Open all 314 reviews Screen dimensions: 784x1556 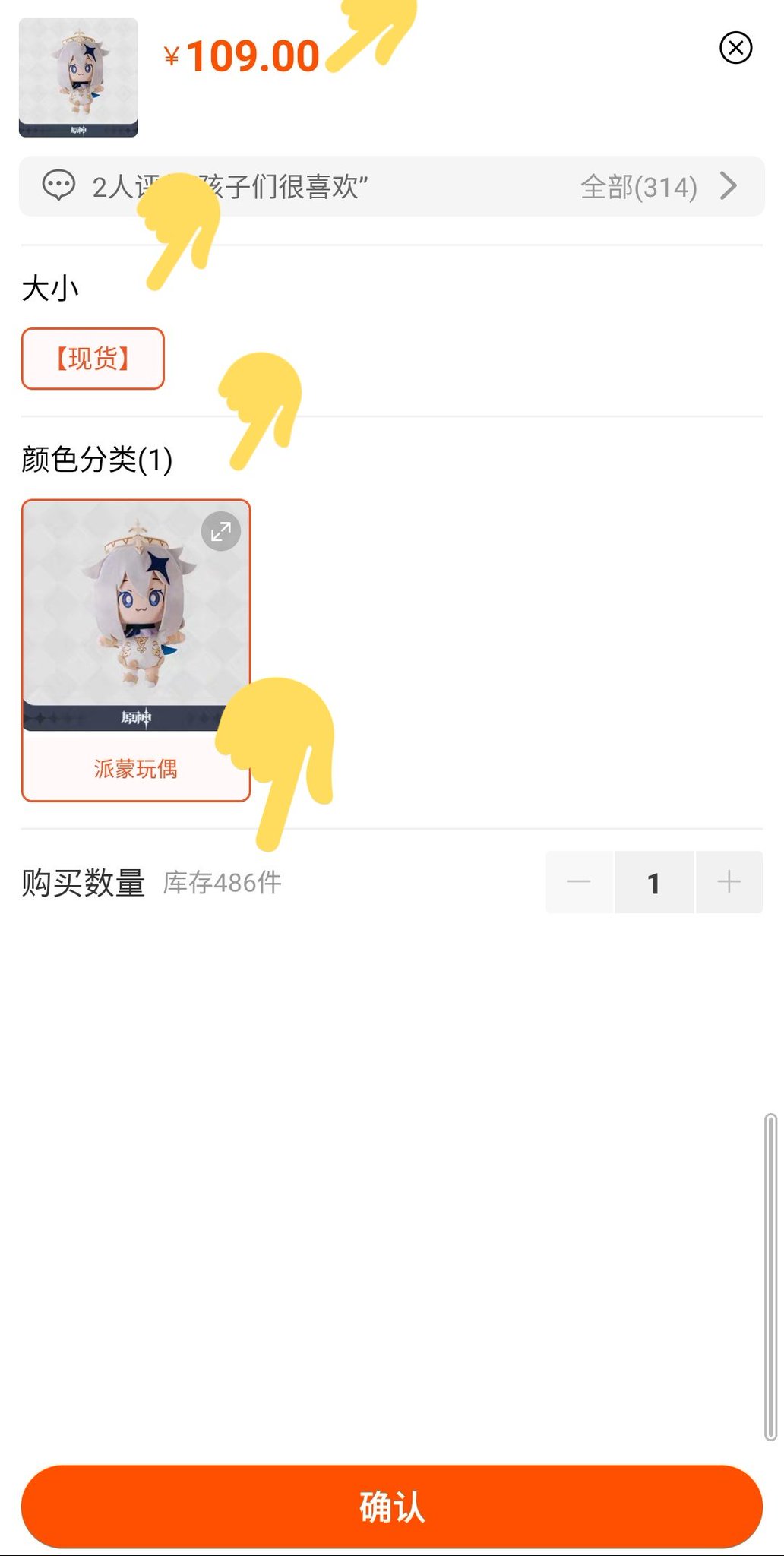pyautogui.click(x=656, y=186)
